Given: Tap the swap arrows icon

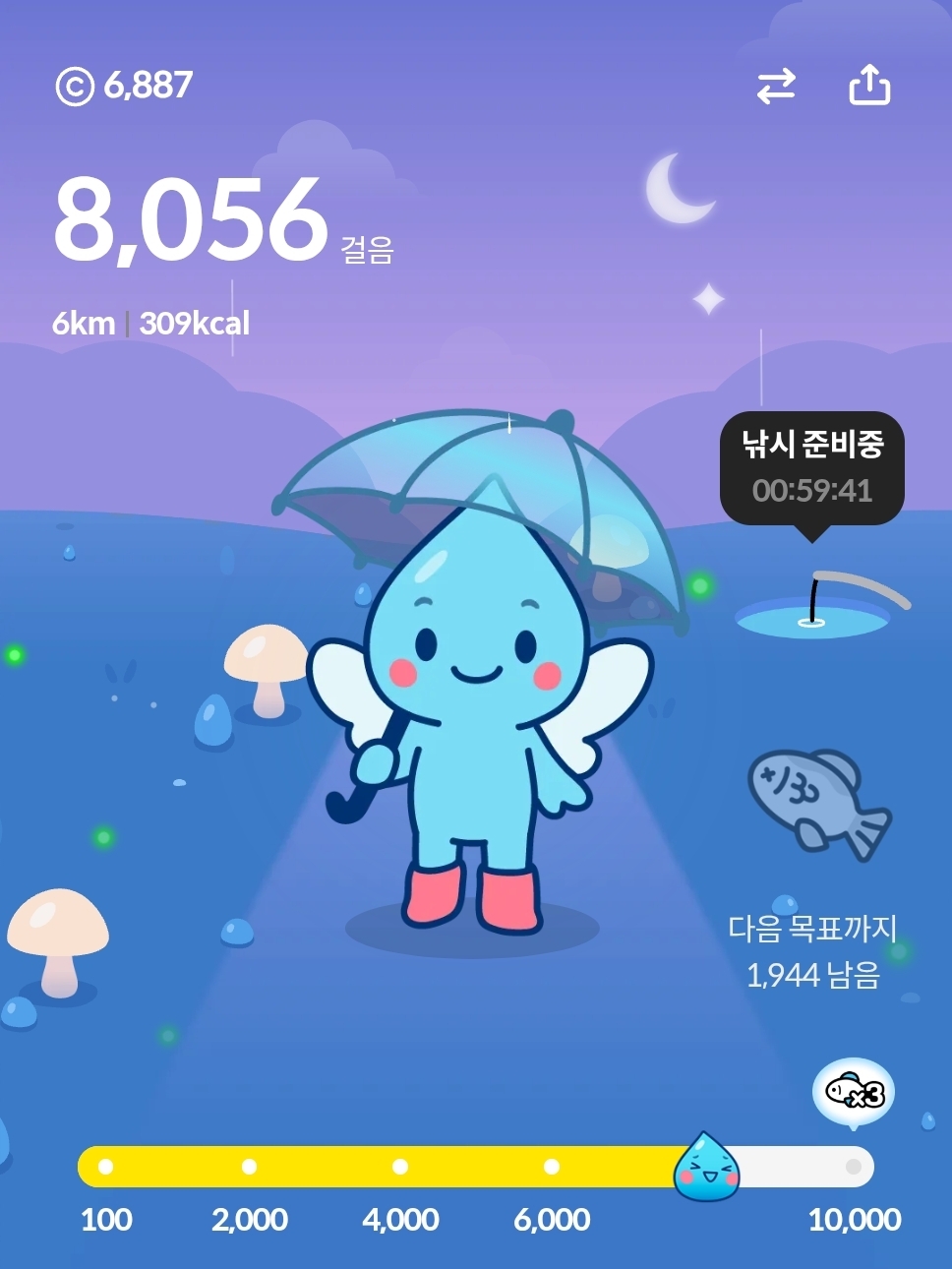Looking at the screenshot, I should click(776, 87).
